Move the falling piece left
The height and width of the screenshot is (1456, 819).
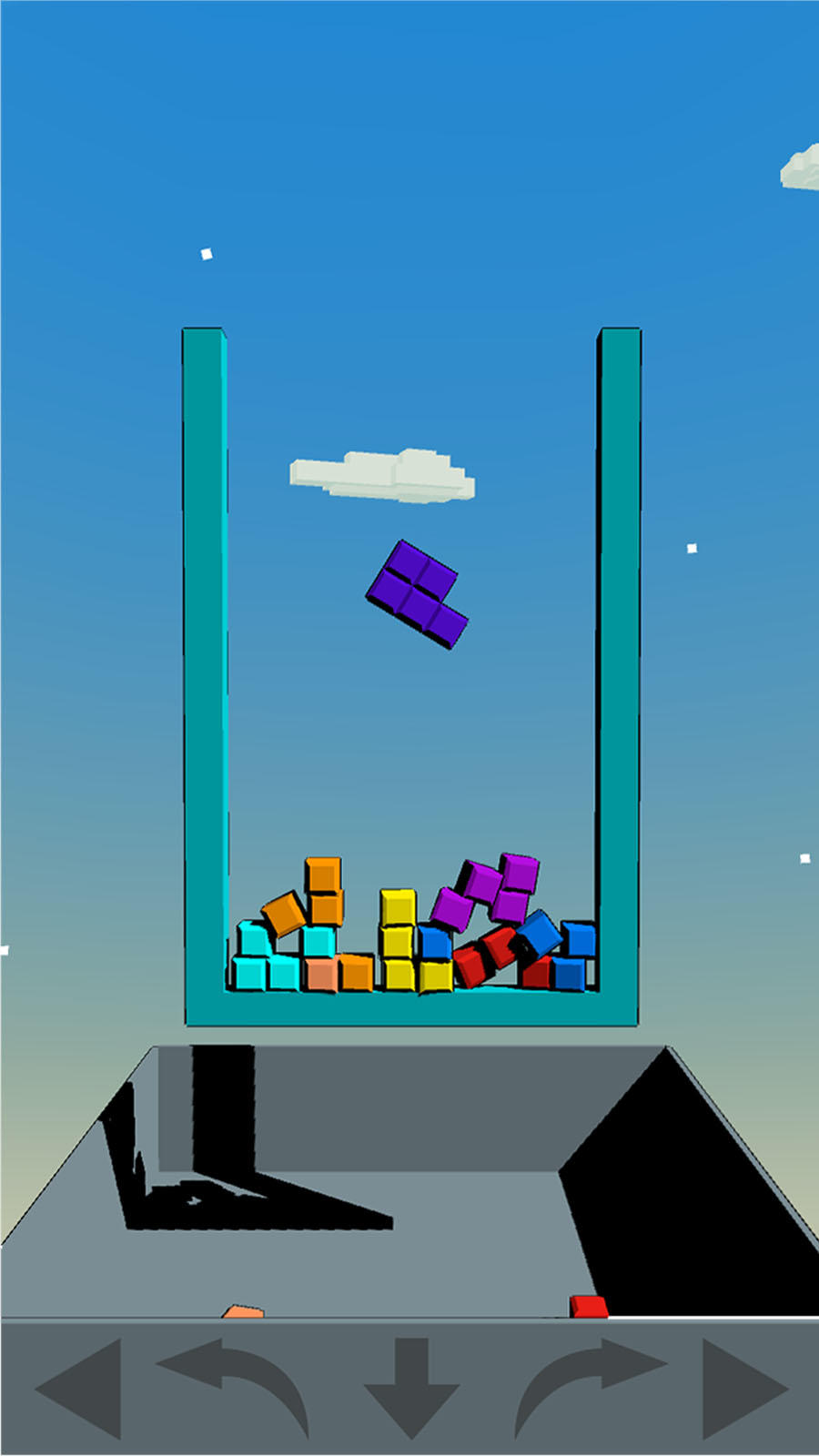coord(84,1388)
